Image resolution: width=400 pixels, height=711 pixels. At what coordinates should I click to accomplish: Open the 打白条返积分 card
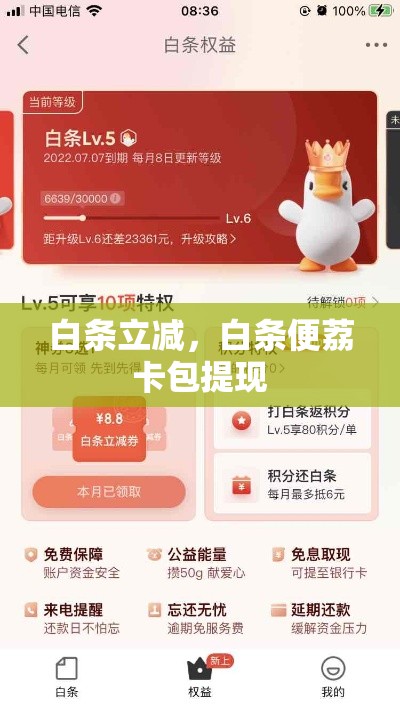point(292,420)
